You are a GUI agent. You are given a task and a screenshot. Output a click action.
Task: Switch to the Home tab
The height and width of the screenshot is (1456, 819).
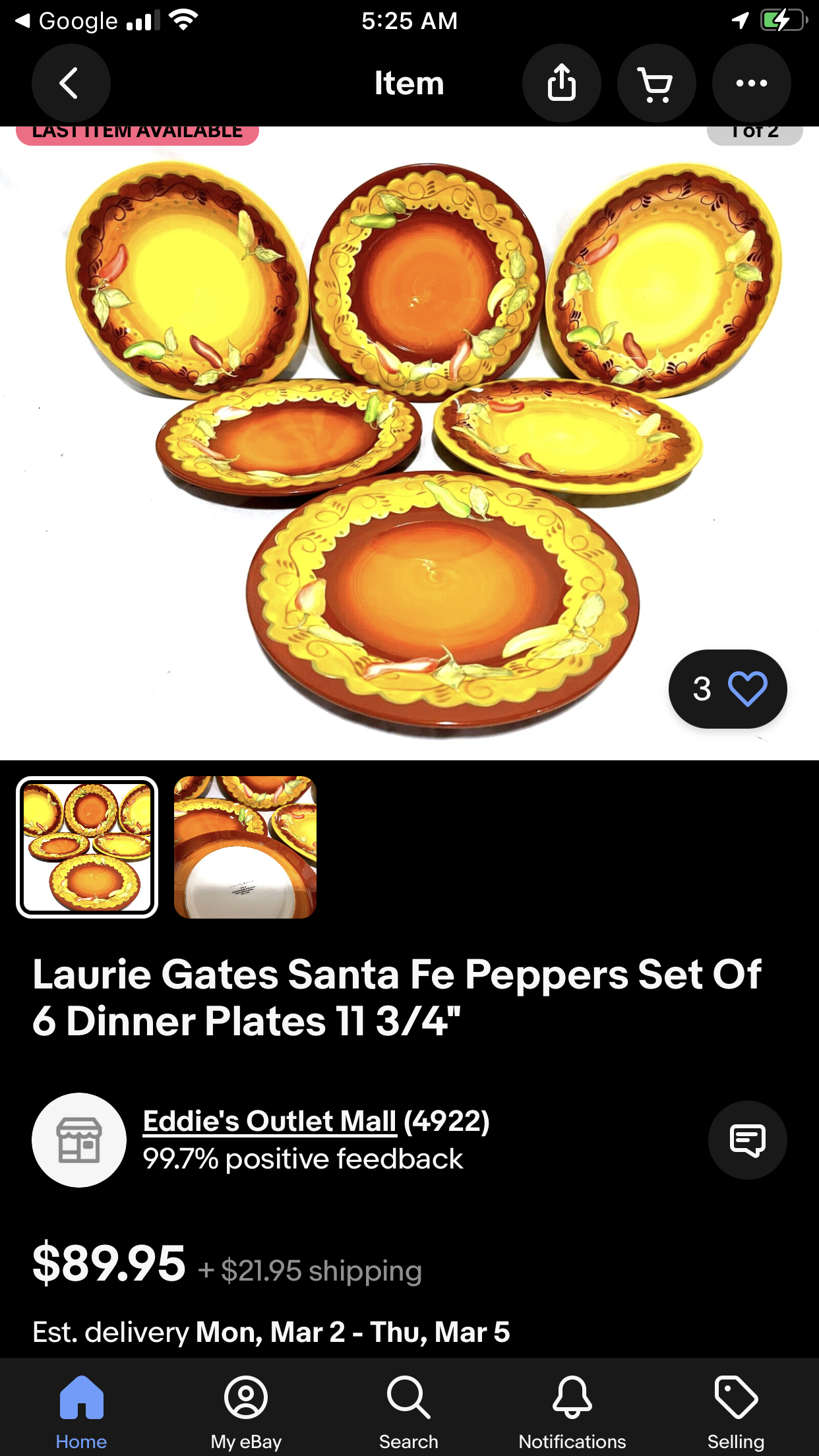[81, 1408]
